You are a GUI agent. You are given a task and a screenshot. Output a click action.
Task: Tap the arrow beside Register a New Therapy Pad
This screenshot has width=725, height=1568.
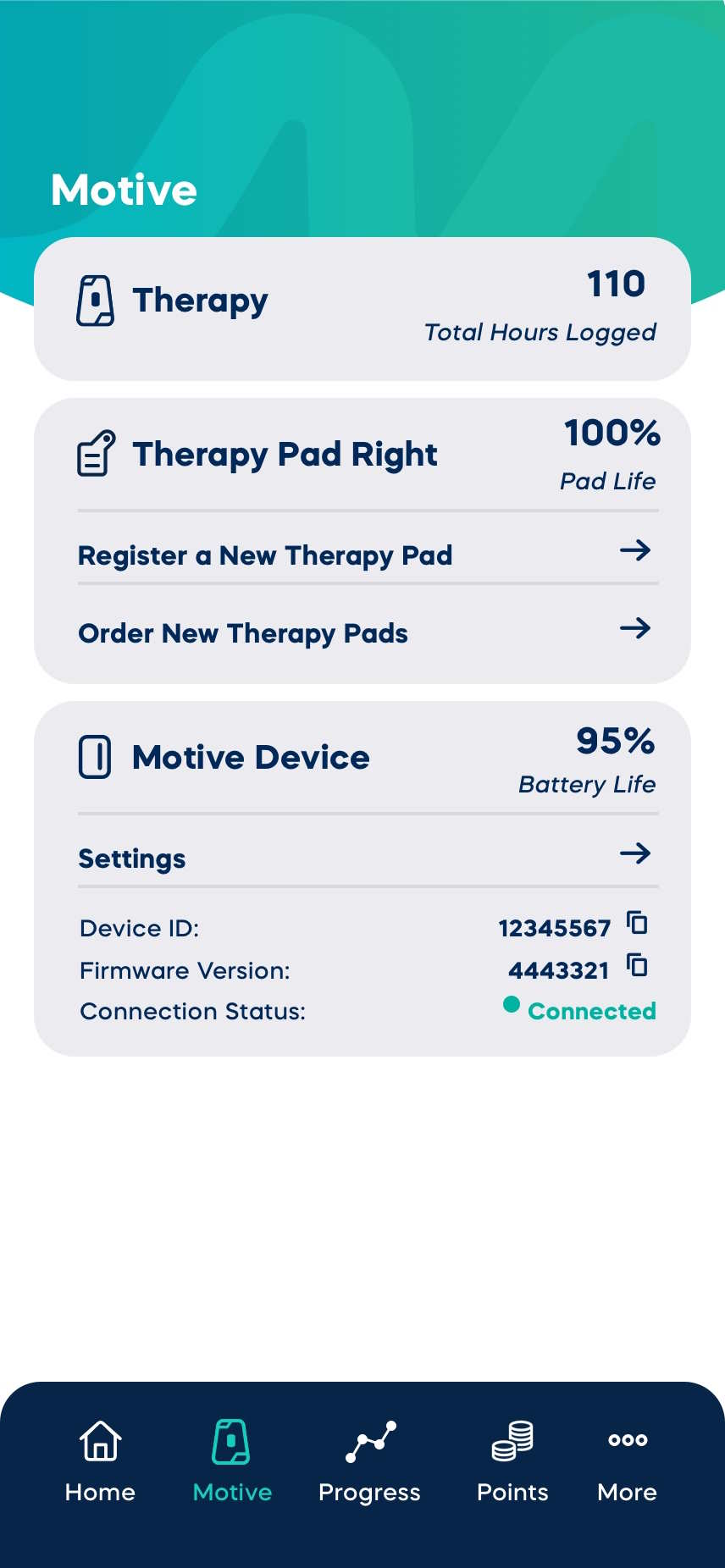click(x=635, y=551)
